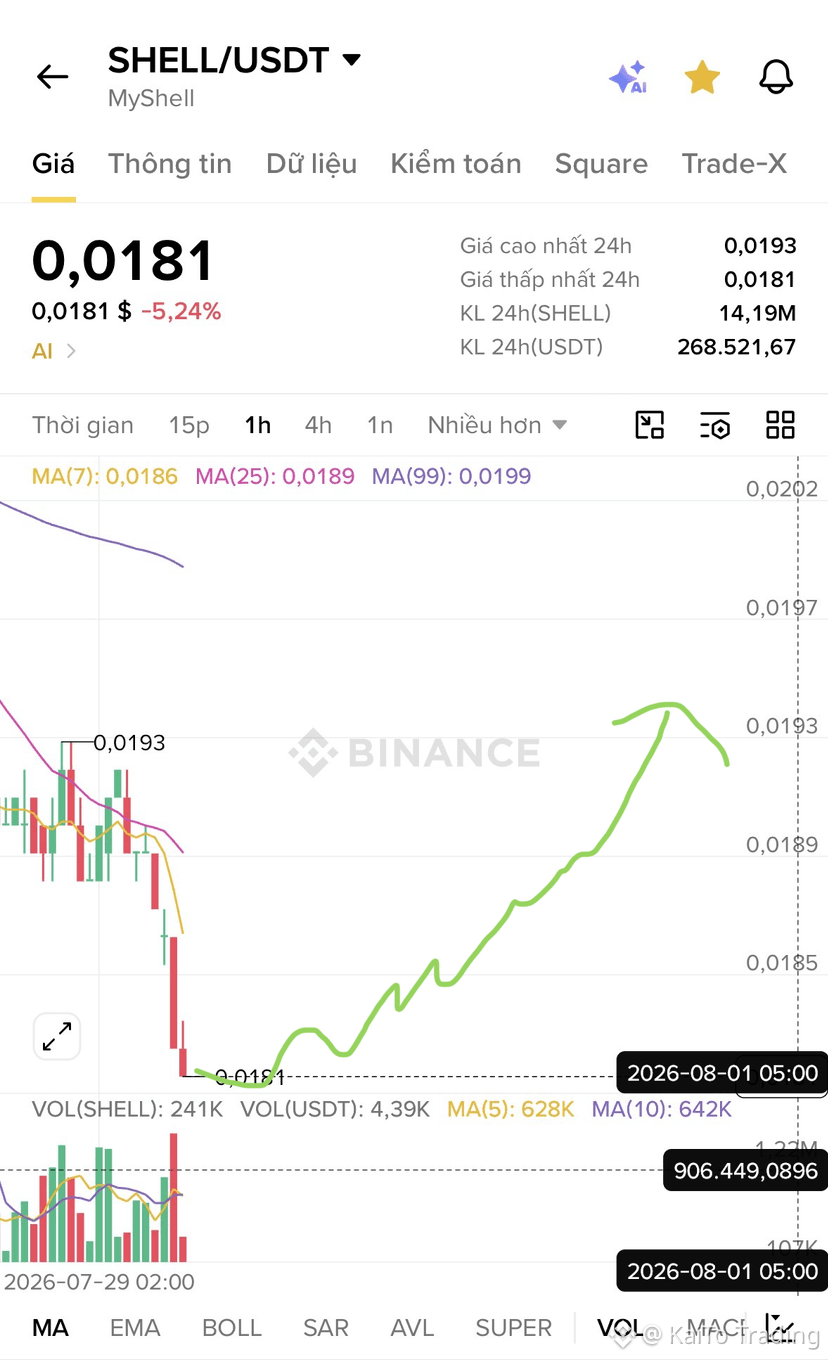Switch to the Square tab
The image size is (828, 1360).
tap(601, 164)
